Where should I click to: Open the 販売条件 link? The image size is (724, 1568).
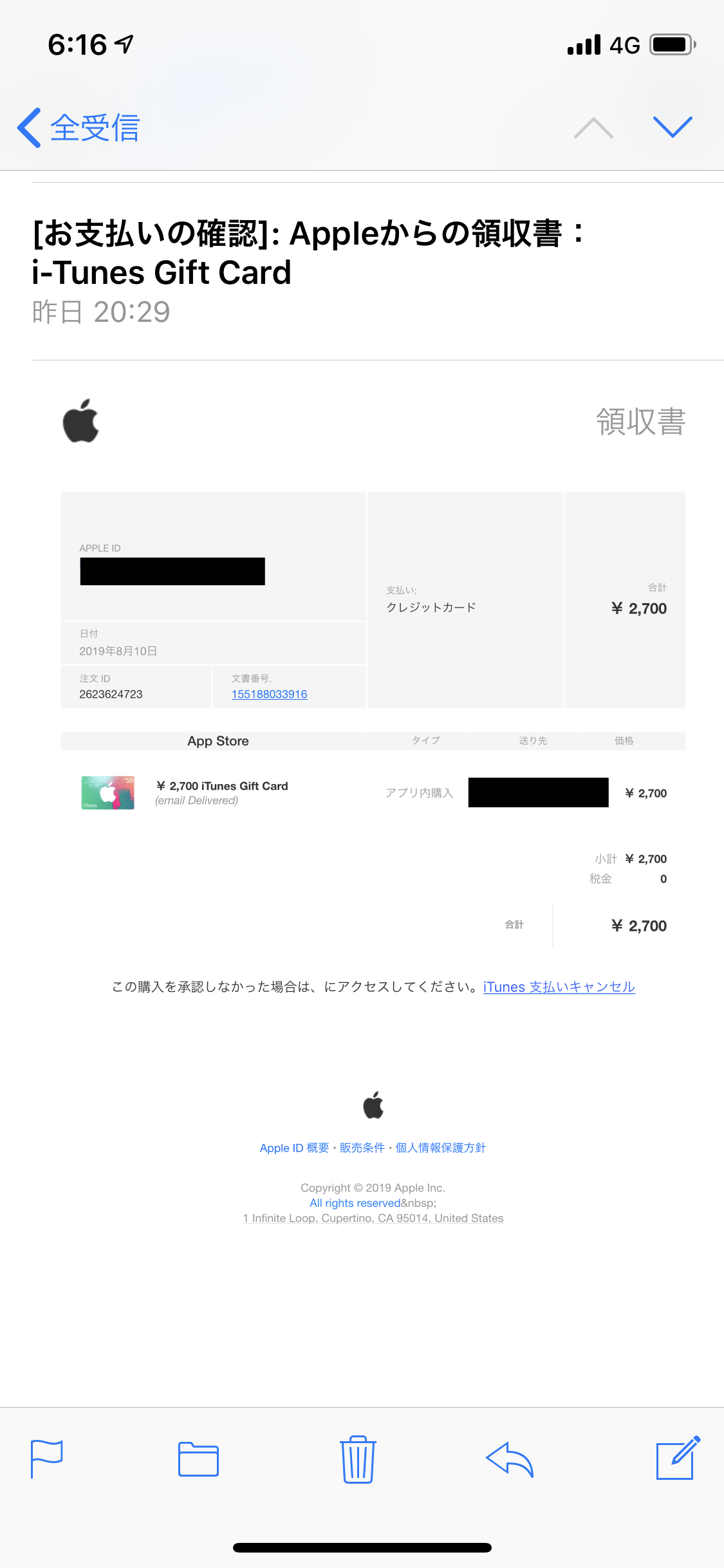(362, 1148)
